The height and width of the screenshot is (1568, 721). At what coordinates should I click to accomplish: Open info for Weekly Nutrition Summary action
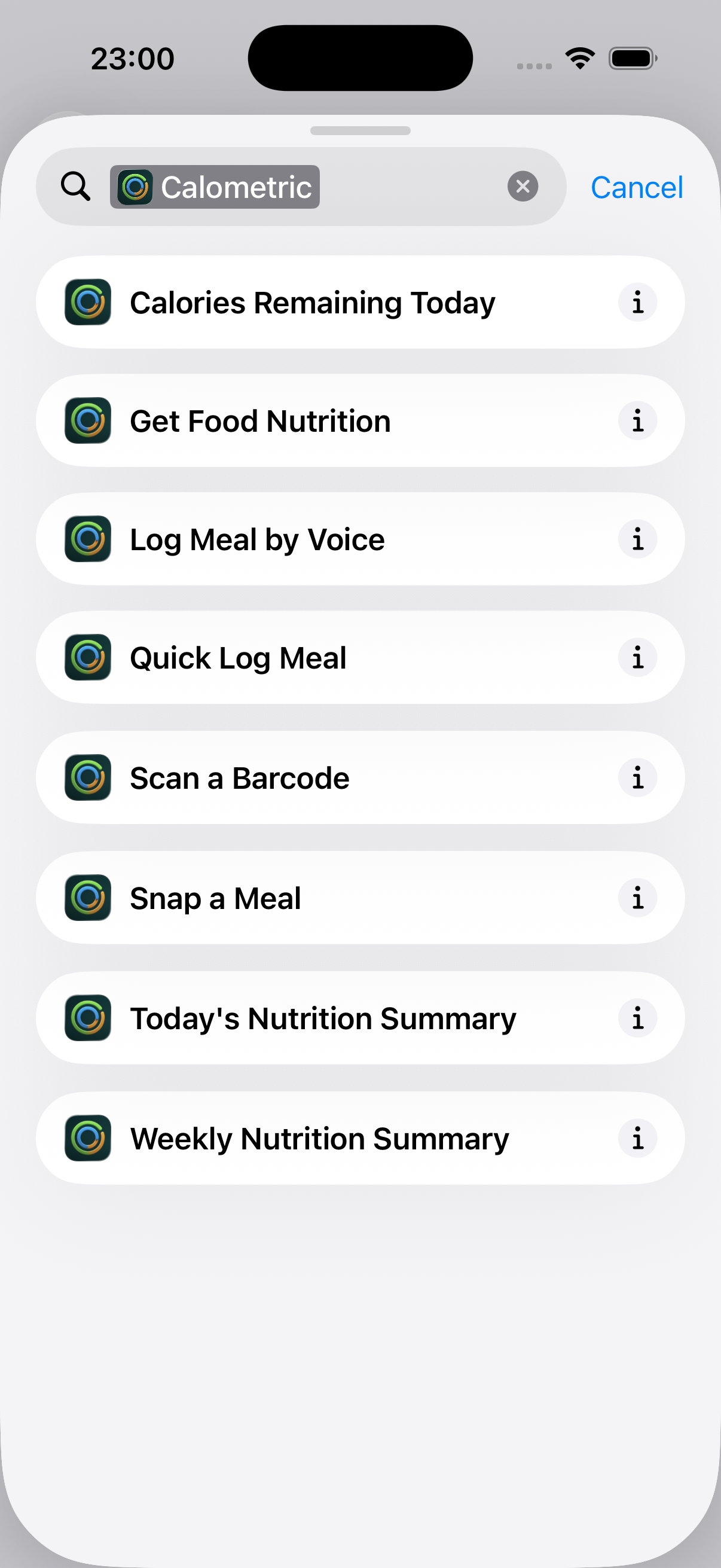(x=637, y=1137)
